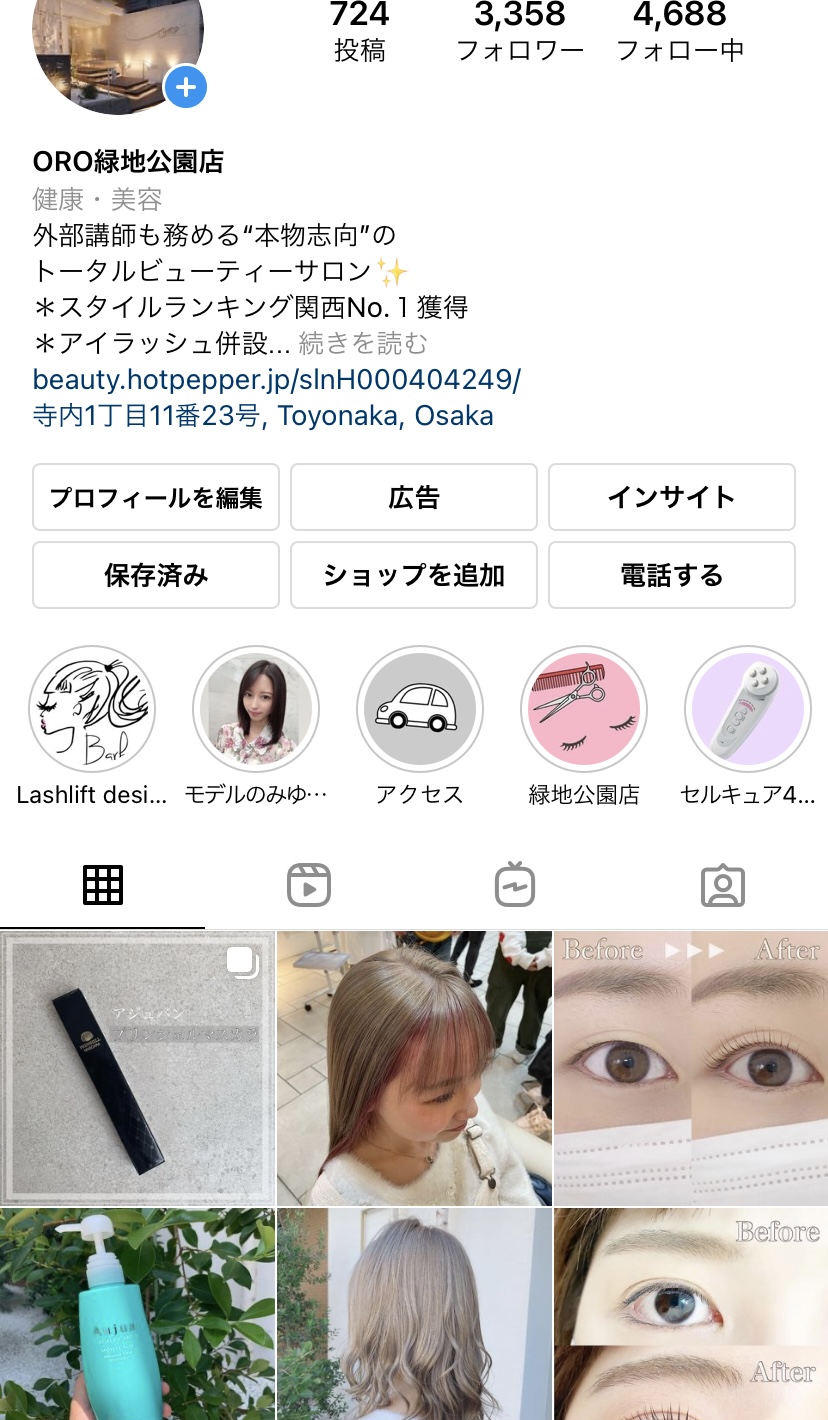This screenshot has width=828, height=1420.
Task: Tap プロフィールを編集 button
Action: pyautogui.click(x=156, y=497)
